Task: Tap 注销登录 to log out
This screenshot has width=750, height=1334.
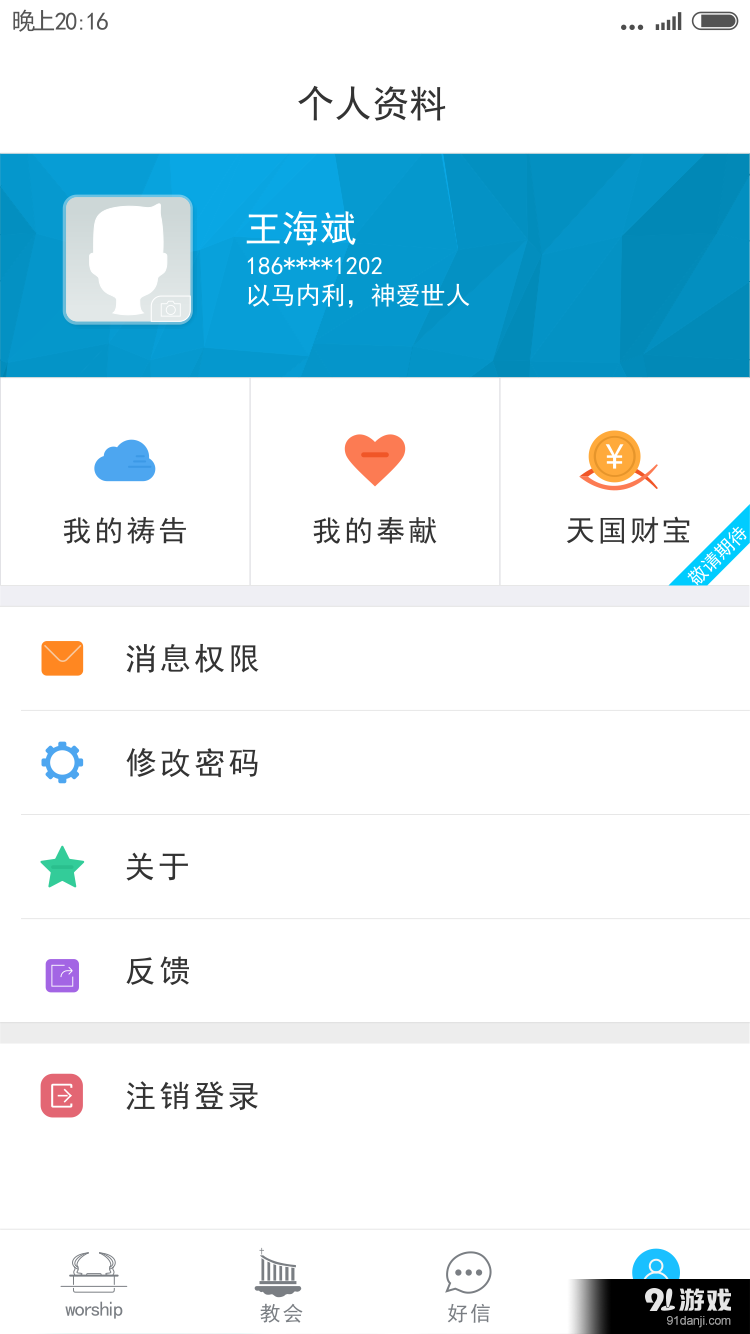Action: [192, 1095]
